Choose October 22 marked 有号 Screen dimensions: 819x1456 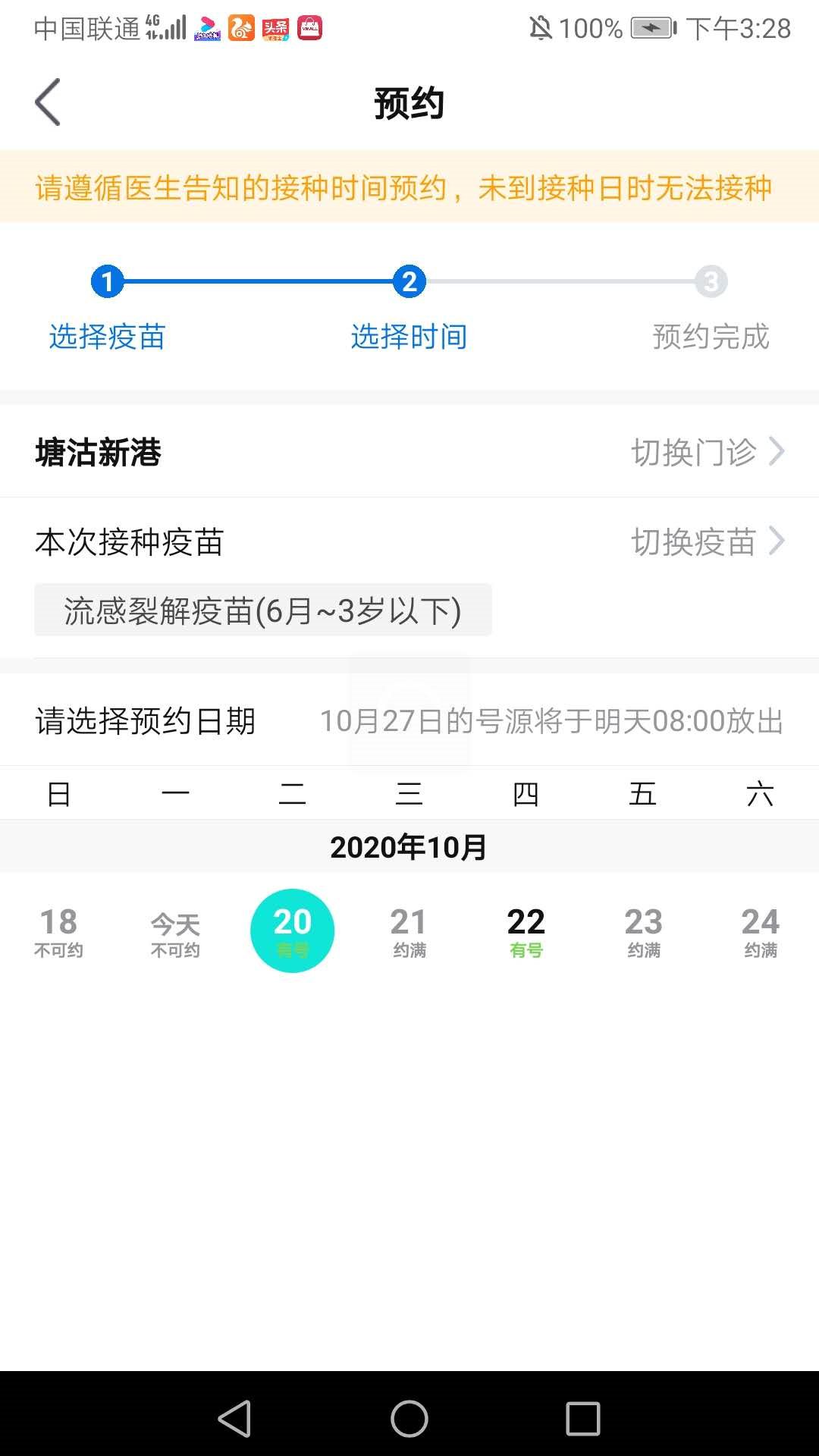pyautogui.click(x=526, y=931)
